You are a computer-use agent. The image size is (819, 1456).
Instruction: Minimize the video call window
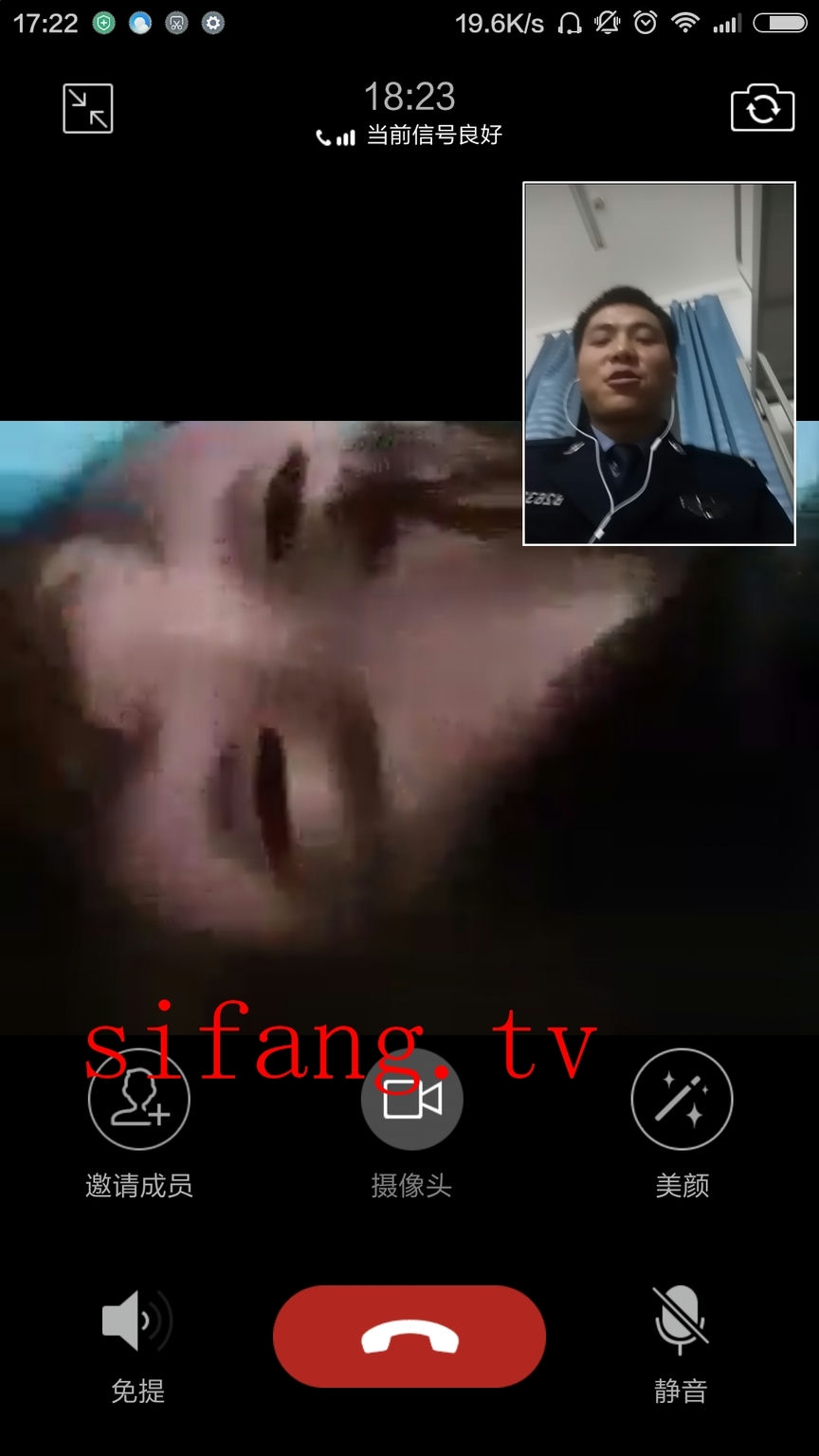click(x=88, y=108)
